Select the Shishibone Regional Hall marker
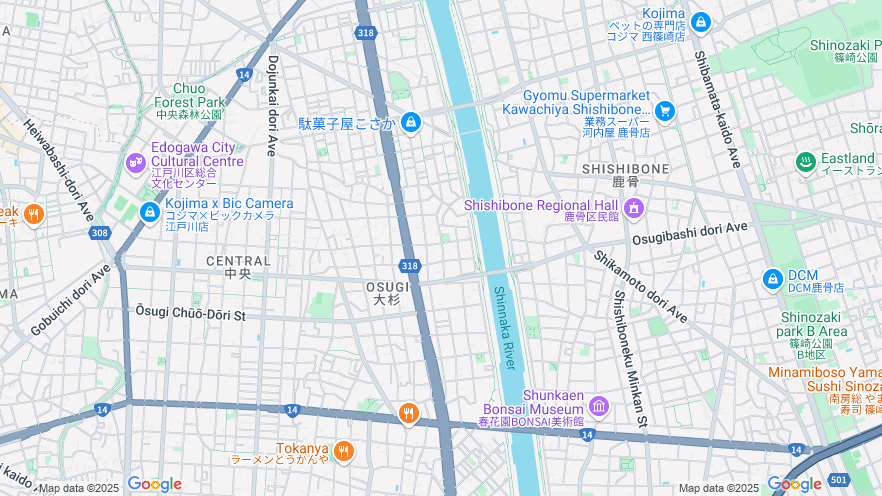 633,208
